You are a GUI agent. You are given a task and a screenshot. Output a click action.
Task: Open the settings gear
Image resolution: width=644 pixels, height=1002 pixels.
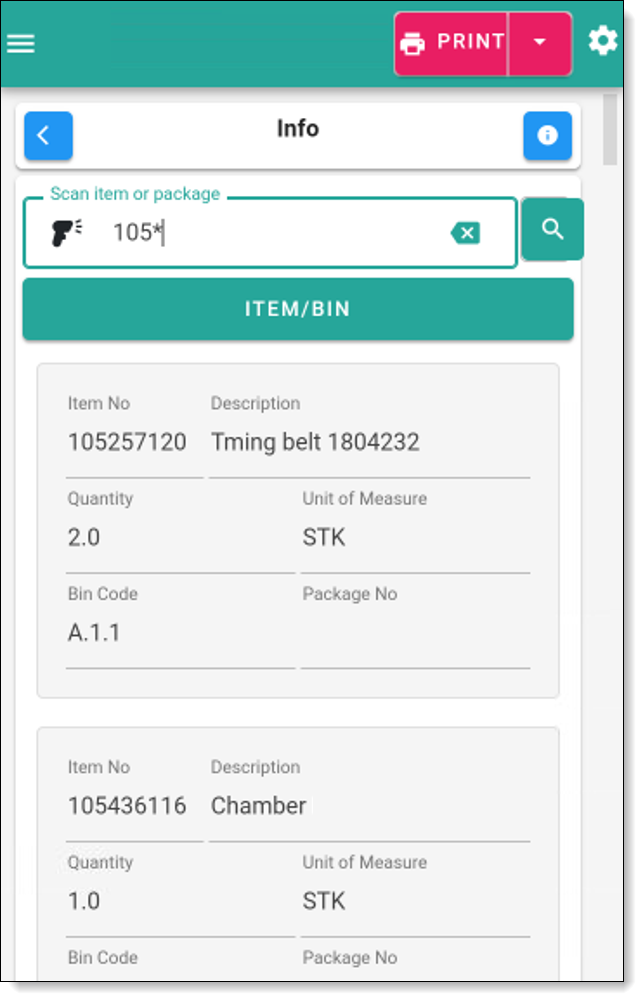tap(602, 41)
